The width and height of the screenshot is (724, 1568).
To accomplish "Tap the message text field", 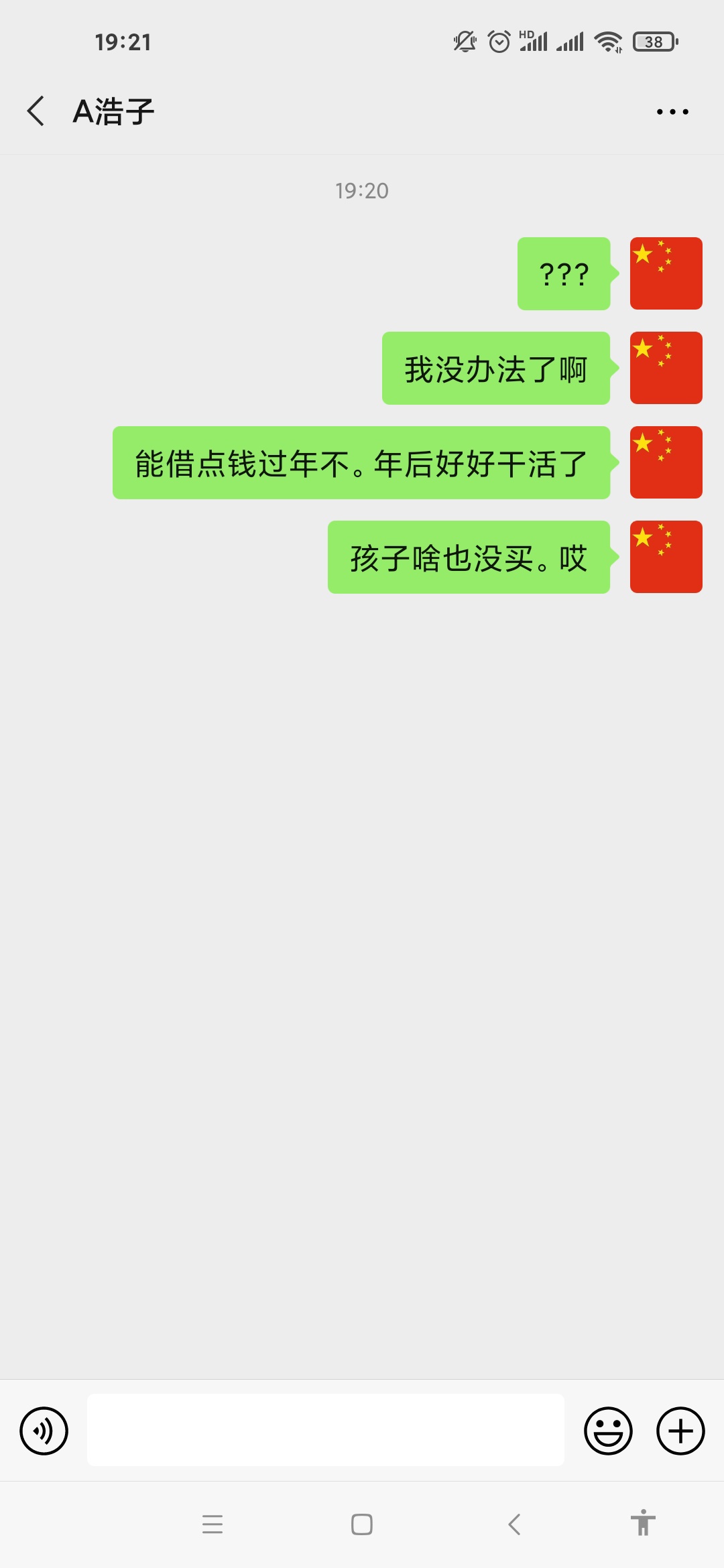I will pos(326,1430).
